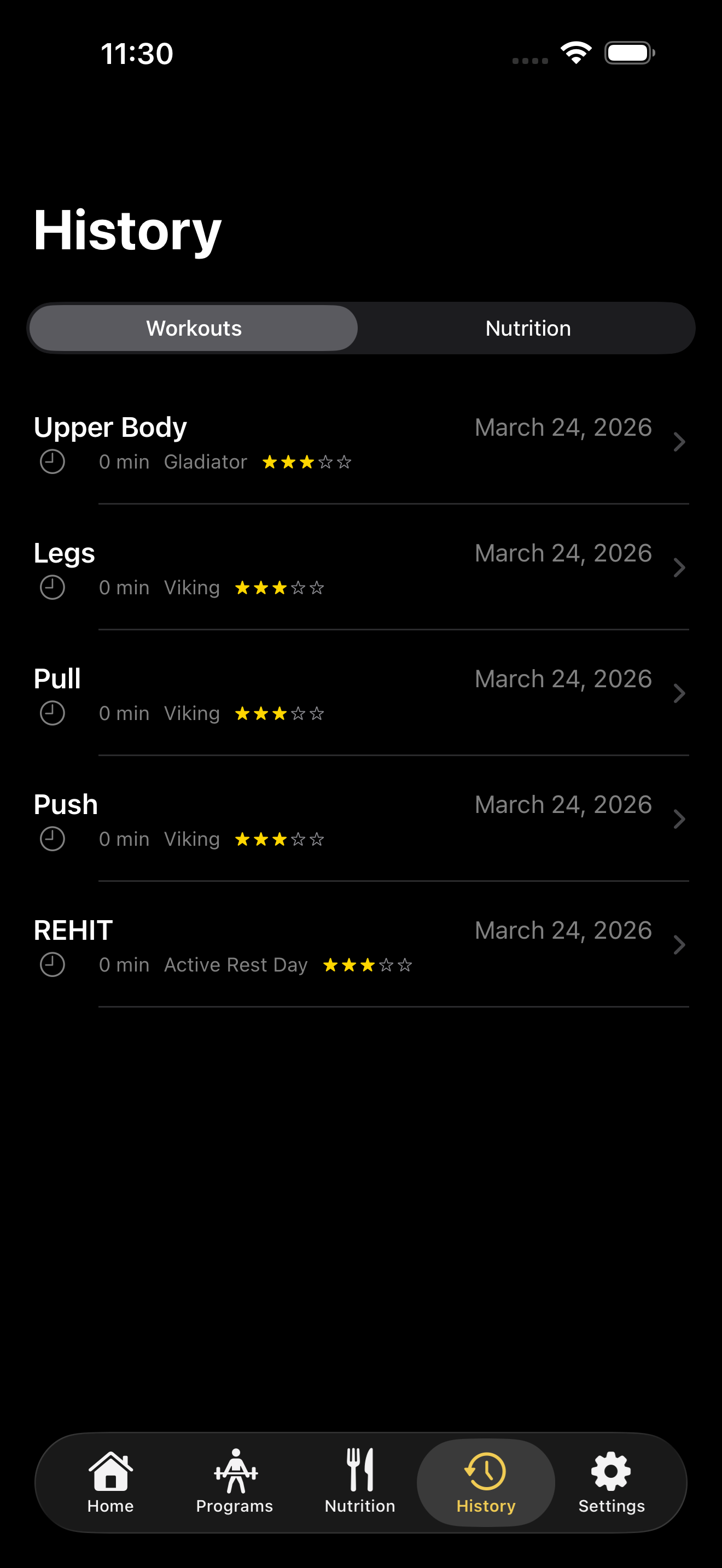Set the Legs rating to four stars
The width and height of the screenshot is (722, 1568).
[x=298, y=587]
